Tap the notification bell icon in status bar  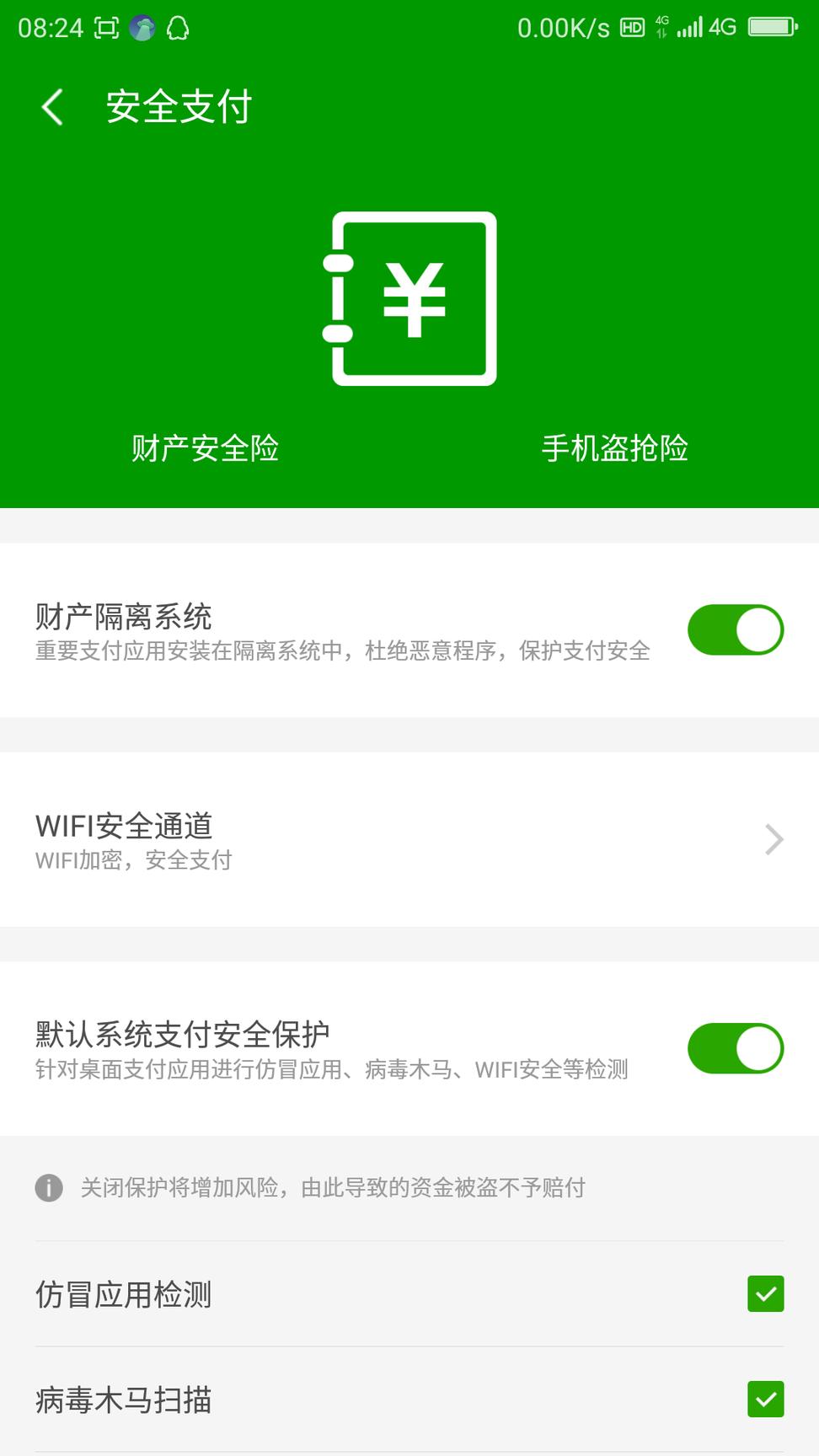click(x=178, y=27)
